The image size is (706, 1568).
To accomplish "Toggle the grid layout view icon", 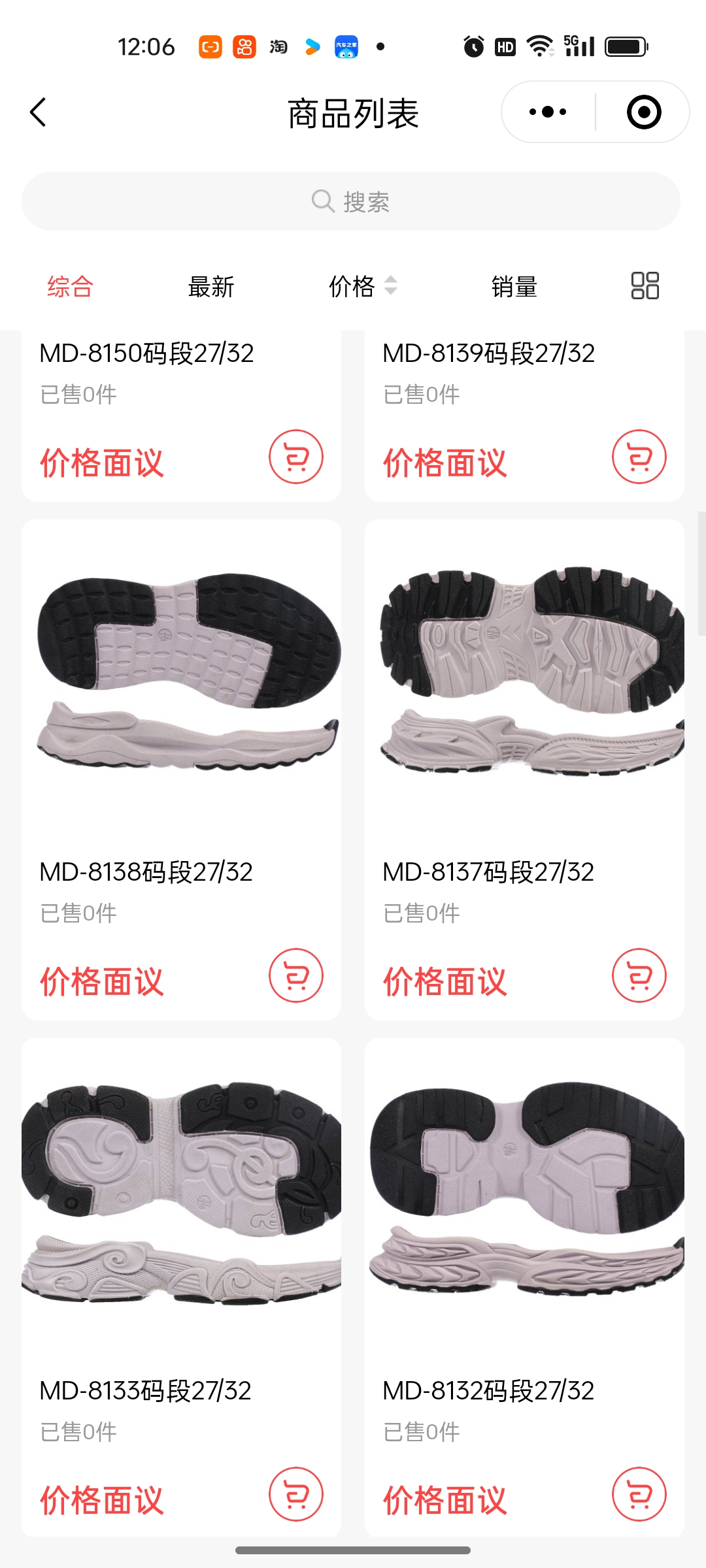I will tap(645, 286).
